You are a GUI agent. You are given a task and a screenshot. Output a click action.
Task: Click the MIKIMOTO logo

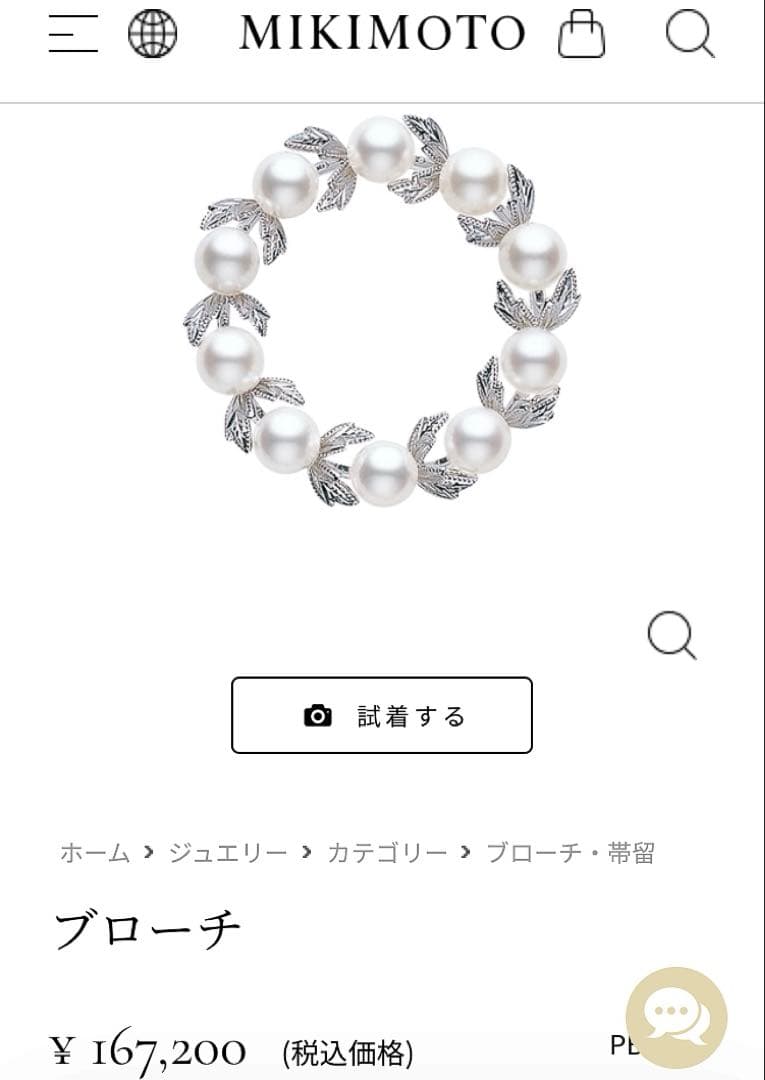(380, 33)
